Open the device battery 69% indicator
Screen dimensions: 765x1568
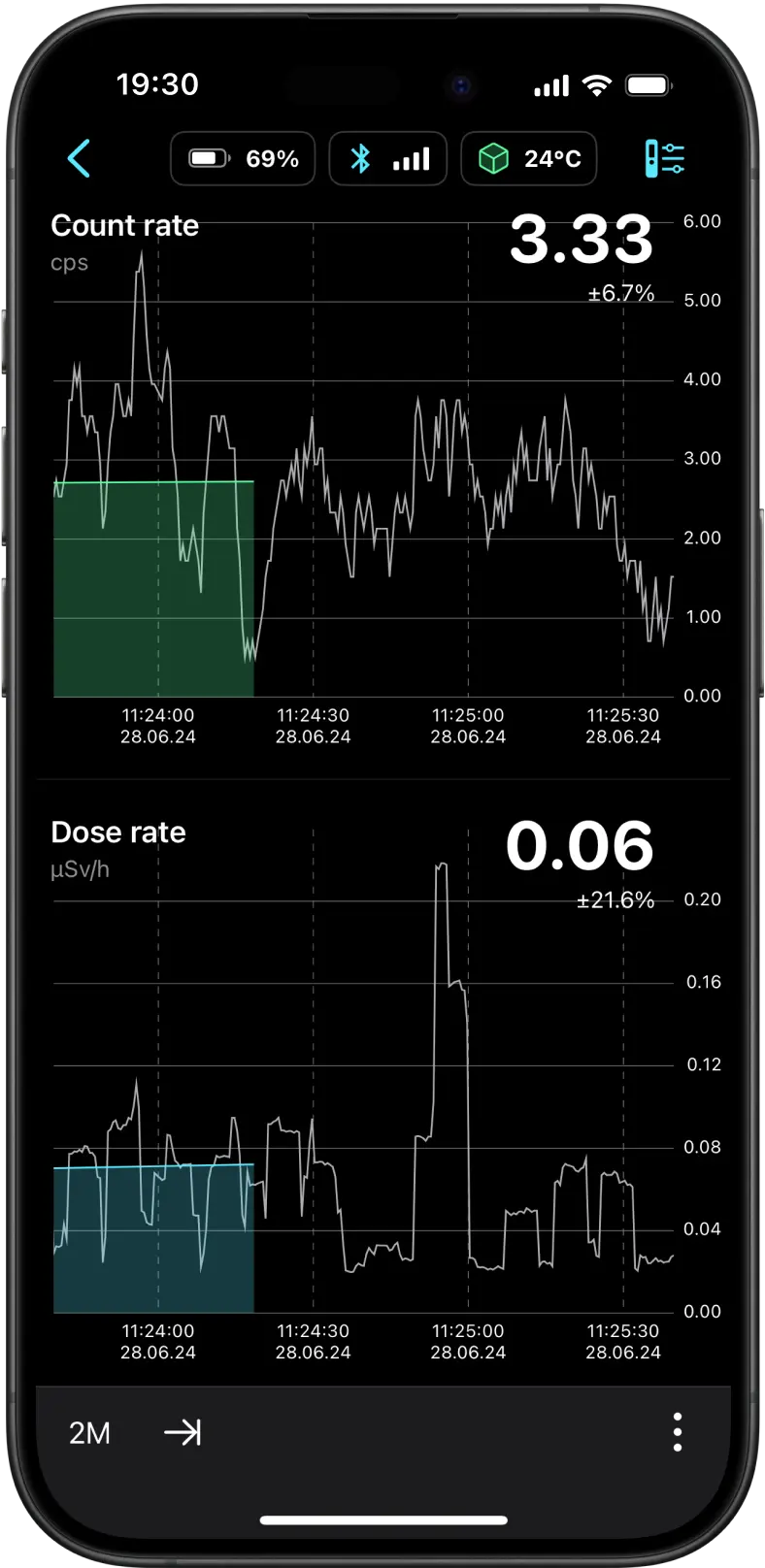(243, 158)
